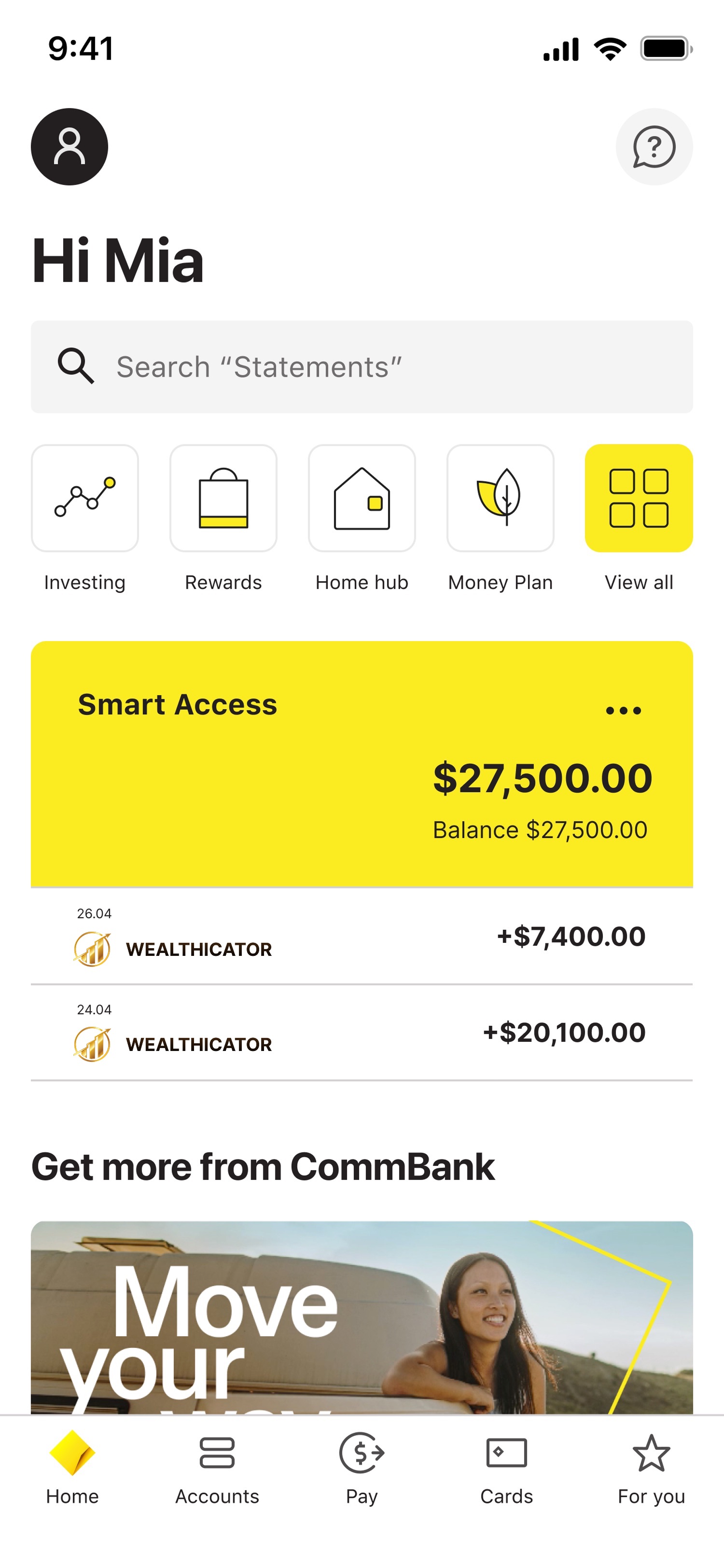Open the Rewards shortcut
Image resolution: width=724 pixels, height=1568 pixels.
(x=223, y=499)
